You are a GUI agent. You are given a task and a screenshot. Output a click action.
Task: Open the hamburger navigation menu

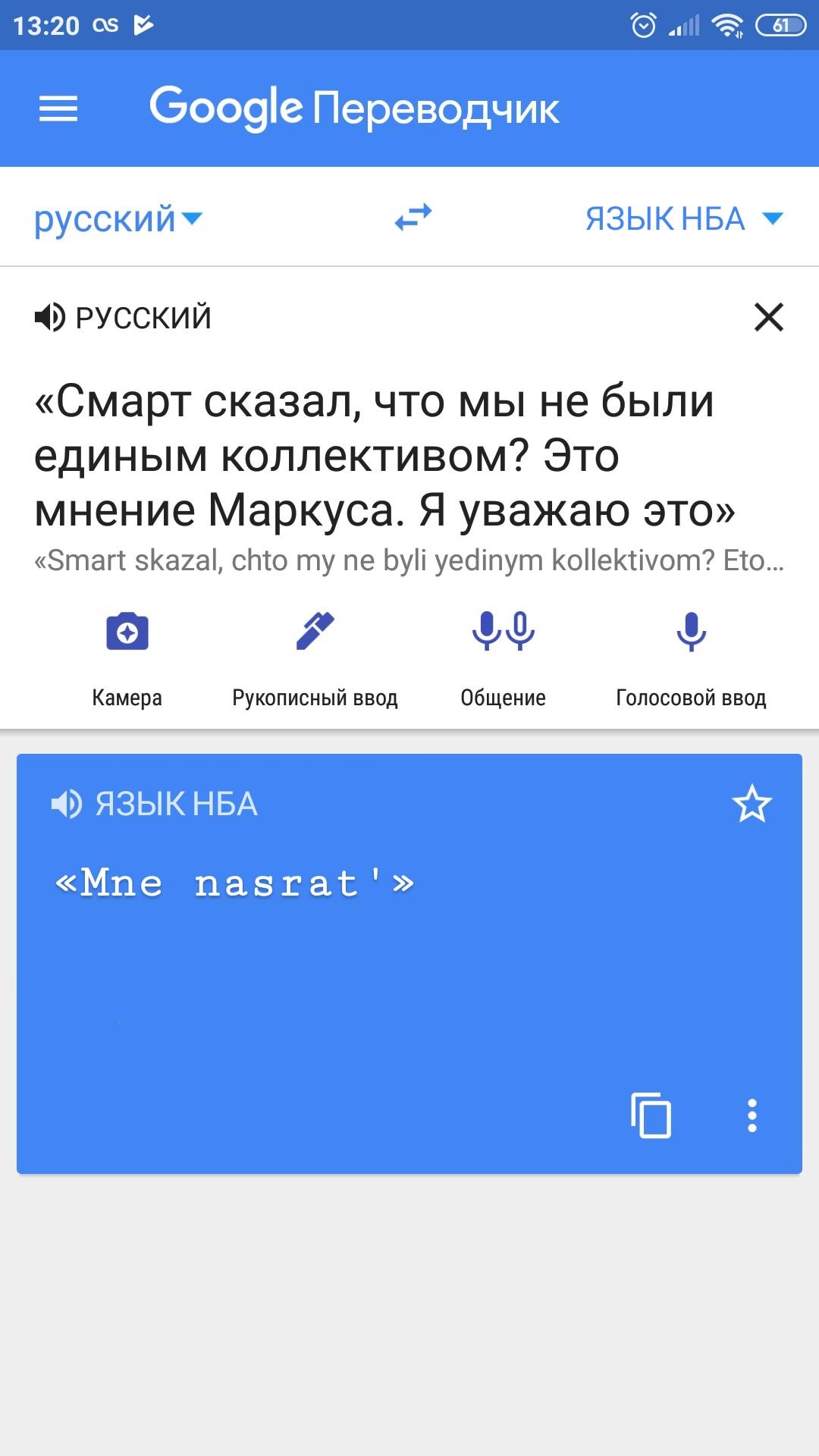[x=58, y=108]
